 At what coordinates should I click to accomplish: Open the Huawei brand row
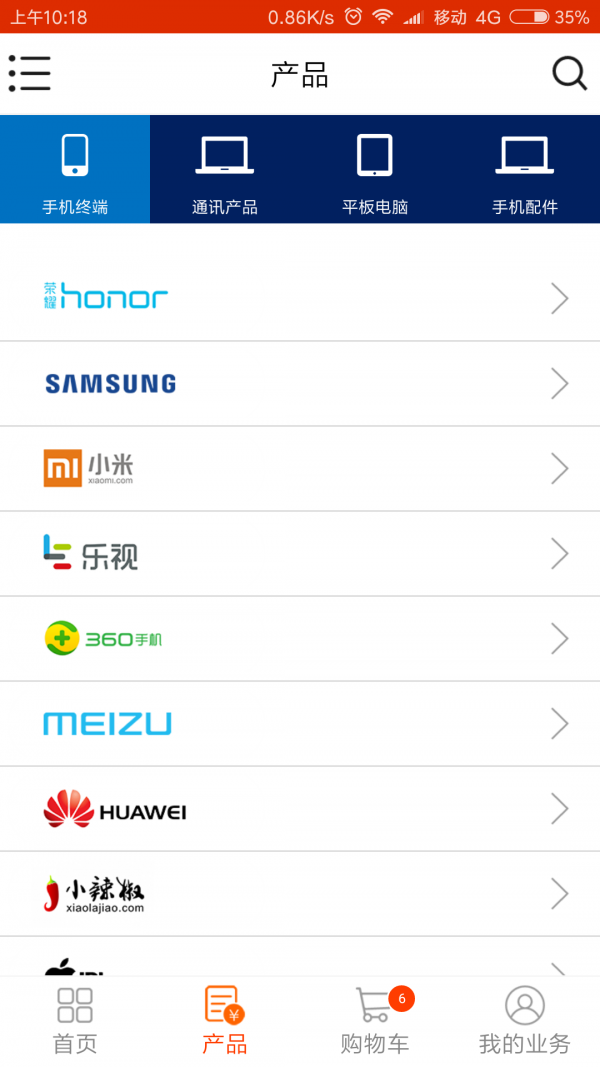coord(300,809)
